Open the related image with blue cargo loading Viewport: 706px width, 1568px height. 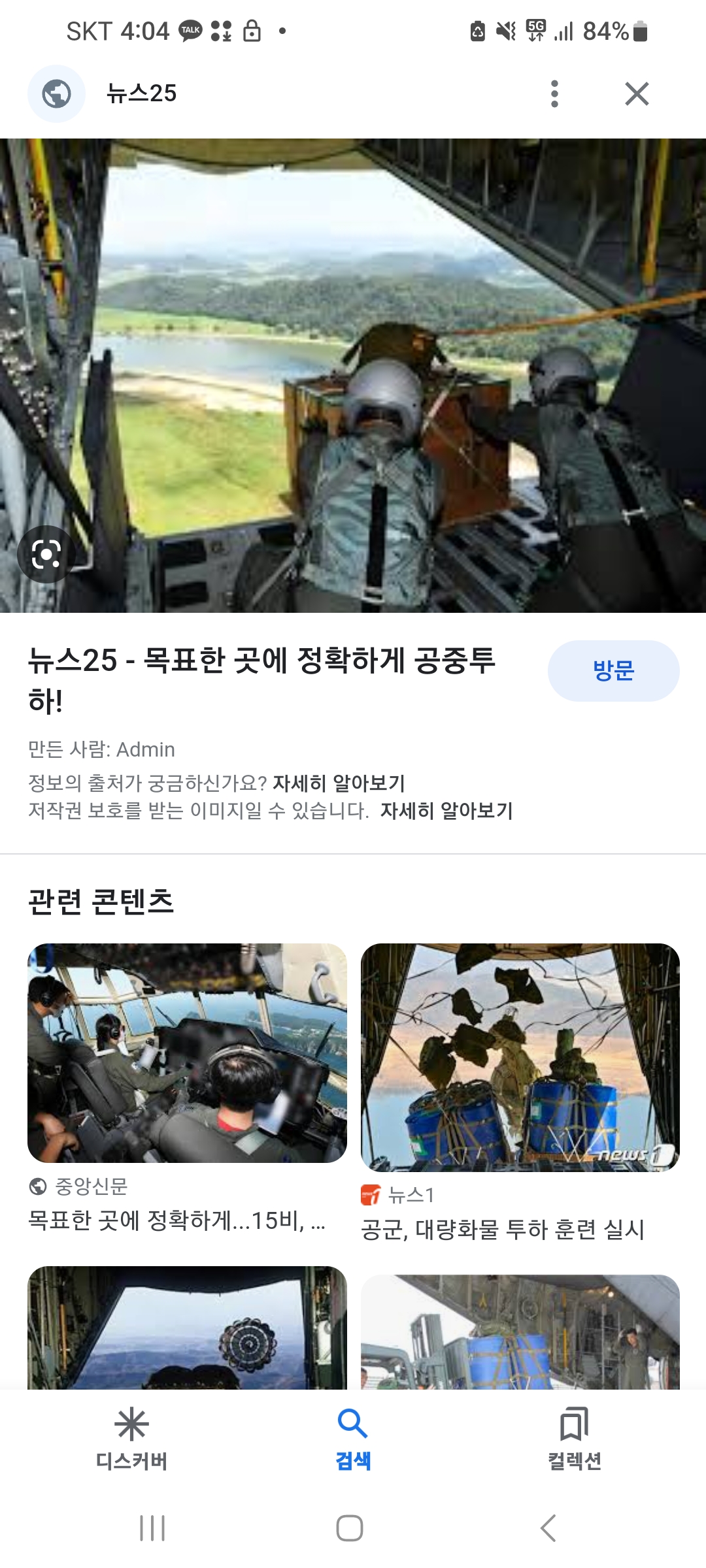coord(520,1331)
